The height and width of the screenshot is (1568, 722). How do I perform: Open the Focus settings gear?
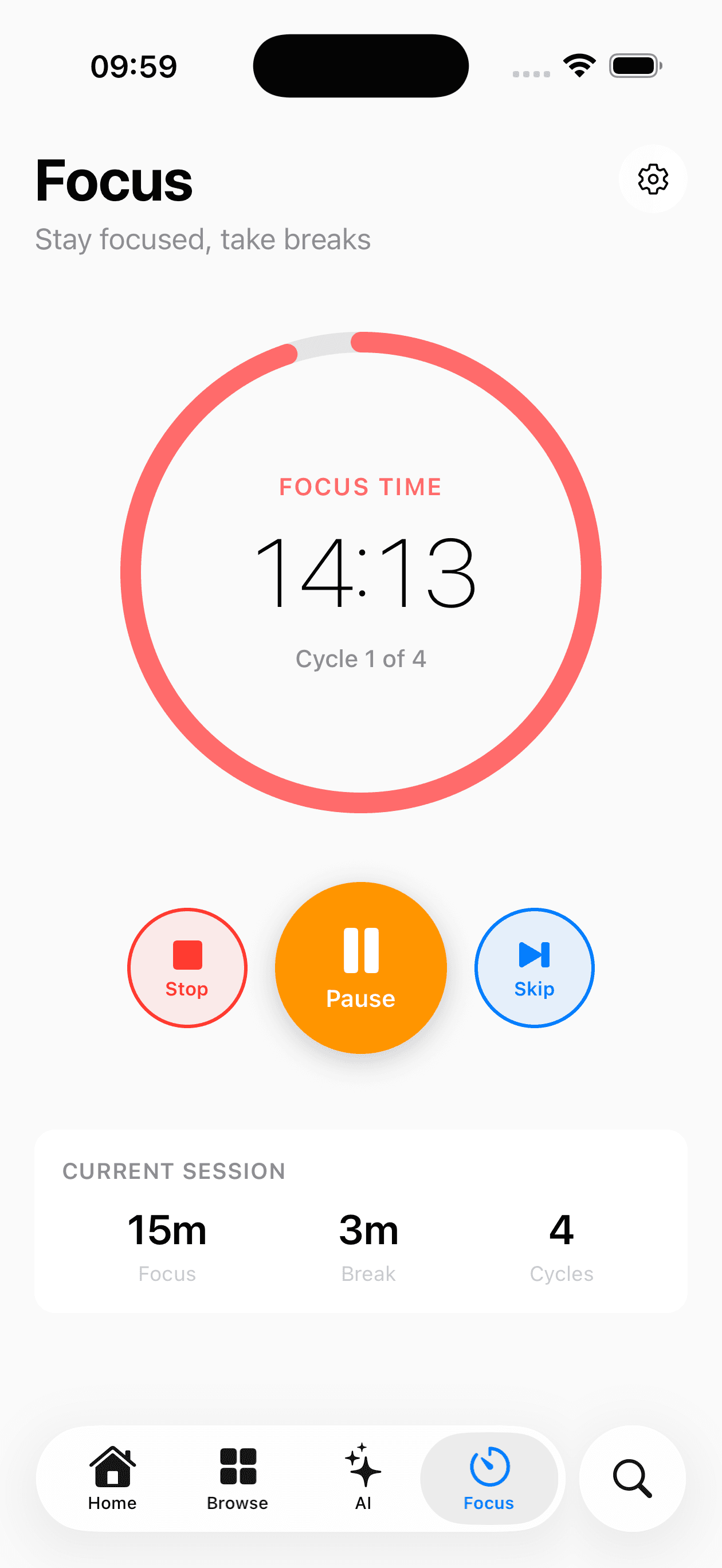[652, 179]
